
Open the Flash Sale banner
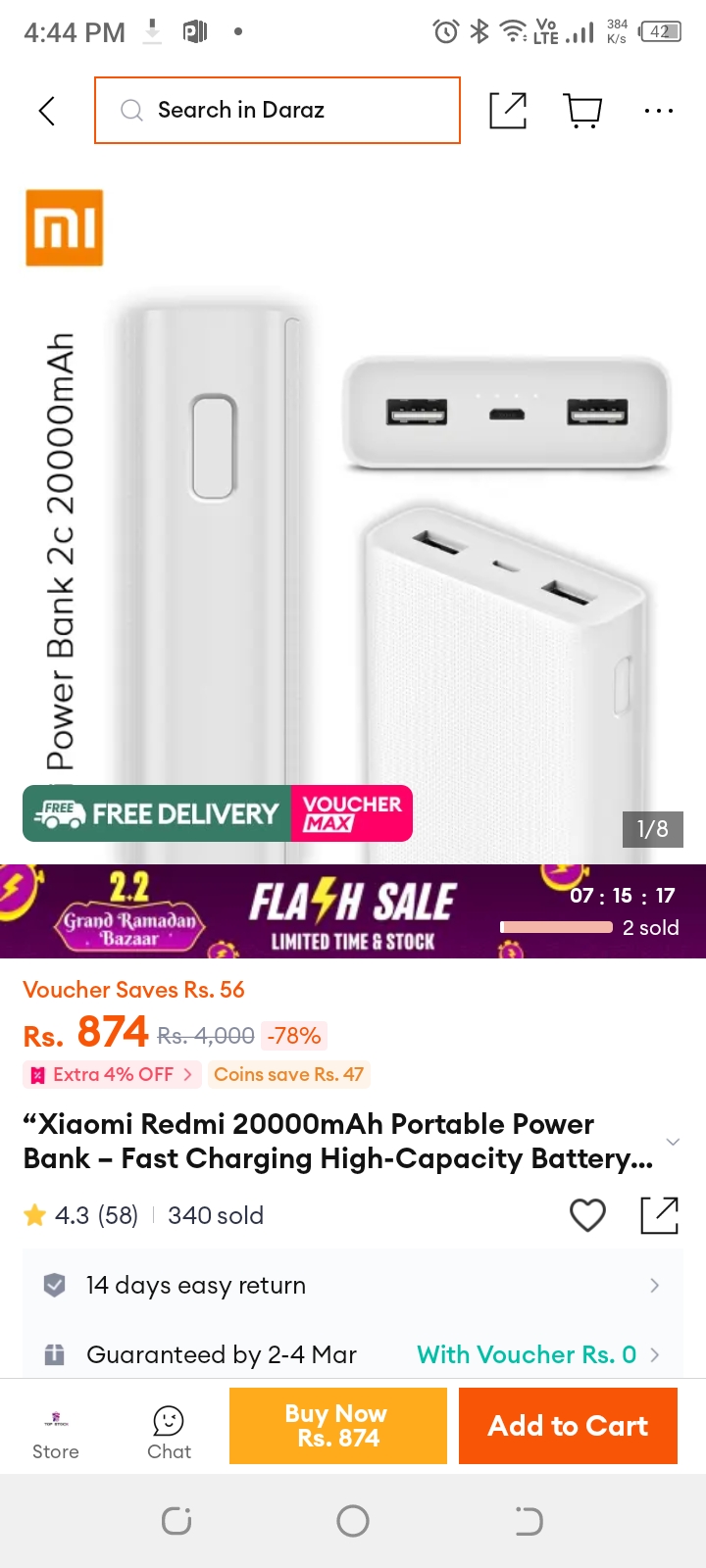(x=353, y=911)
